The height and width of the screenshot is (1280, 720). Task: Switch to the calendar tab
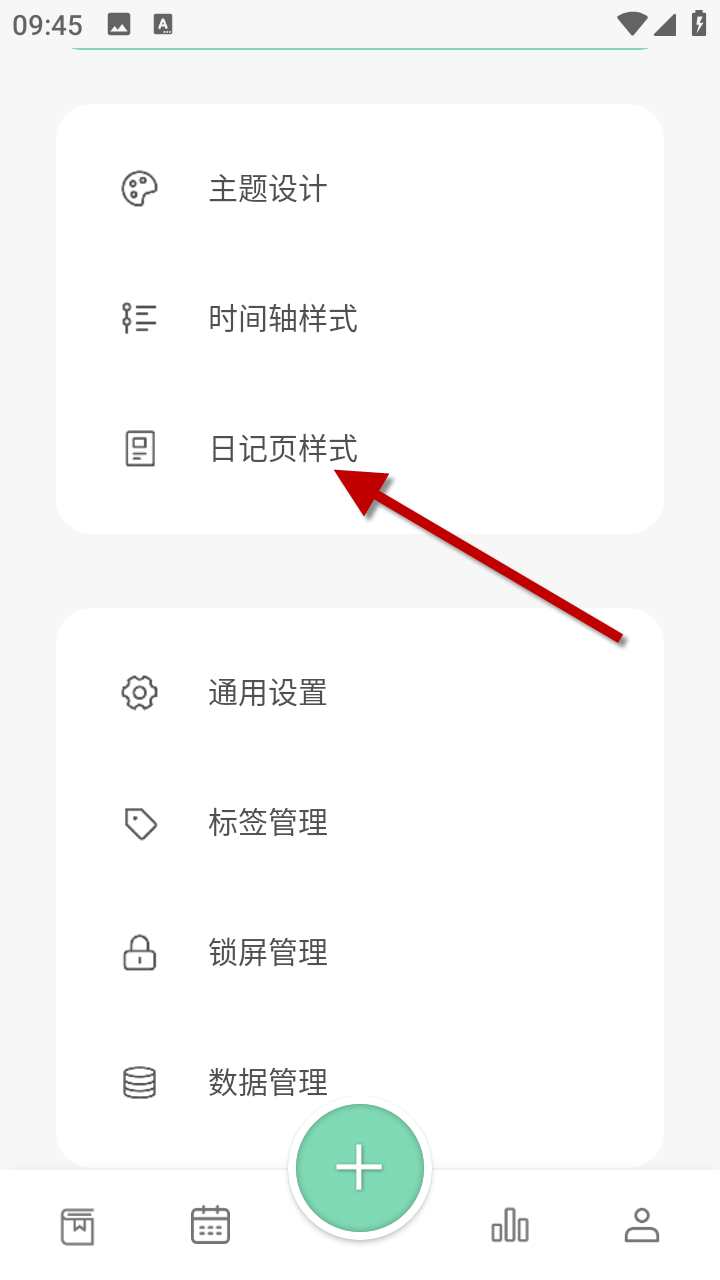[210, 1225]
